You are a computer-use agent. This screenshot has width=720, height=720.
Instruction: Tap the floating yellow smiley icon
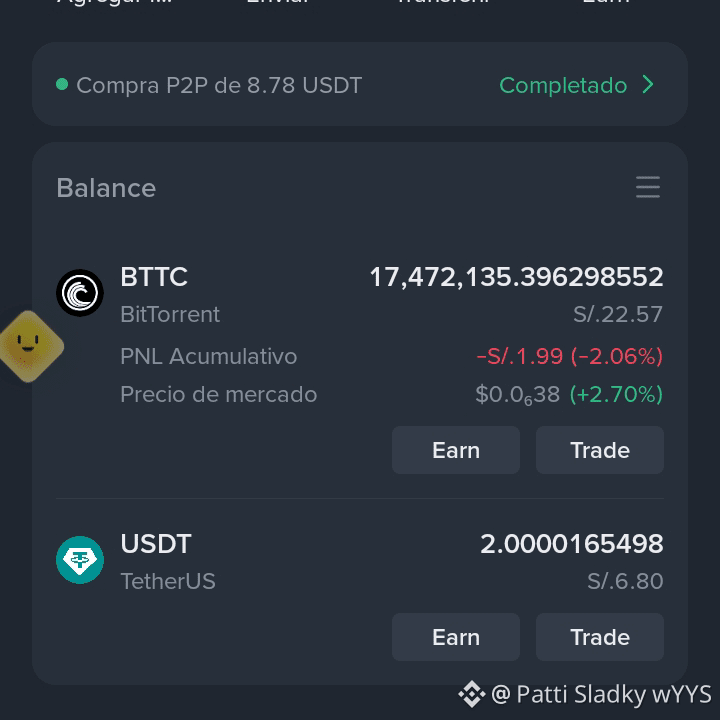(30, 346)
